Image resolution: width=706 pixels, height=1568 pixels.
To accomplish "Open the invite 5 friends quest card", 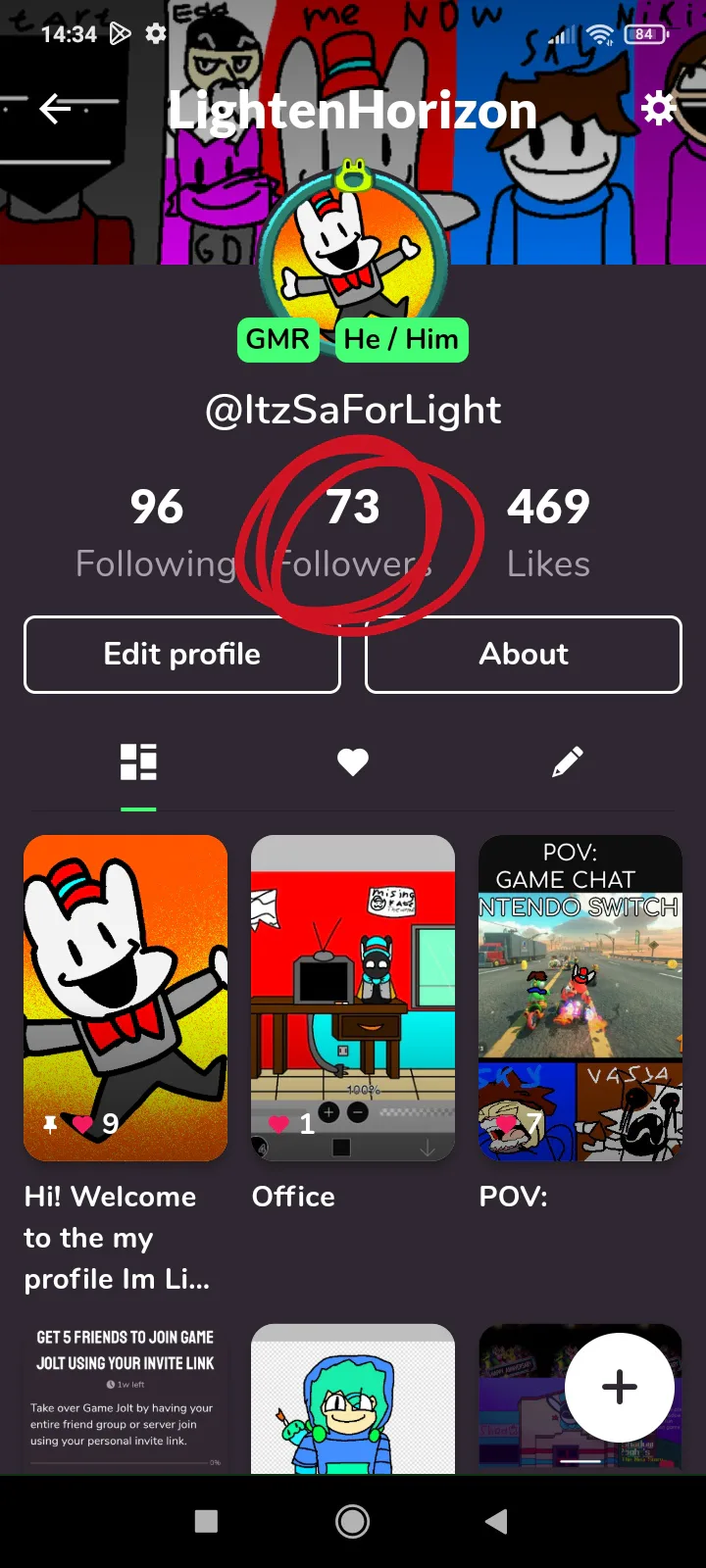I will [x=126, y=1396].
